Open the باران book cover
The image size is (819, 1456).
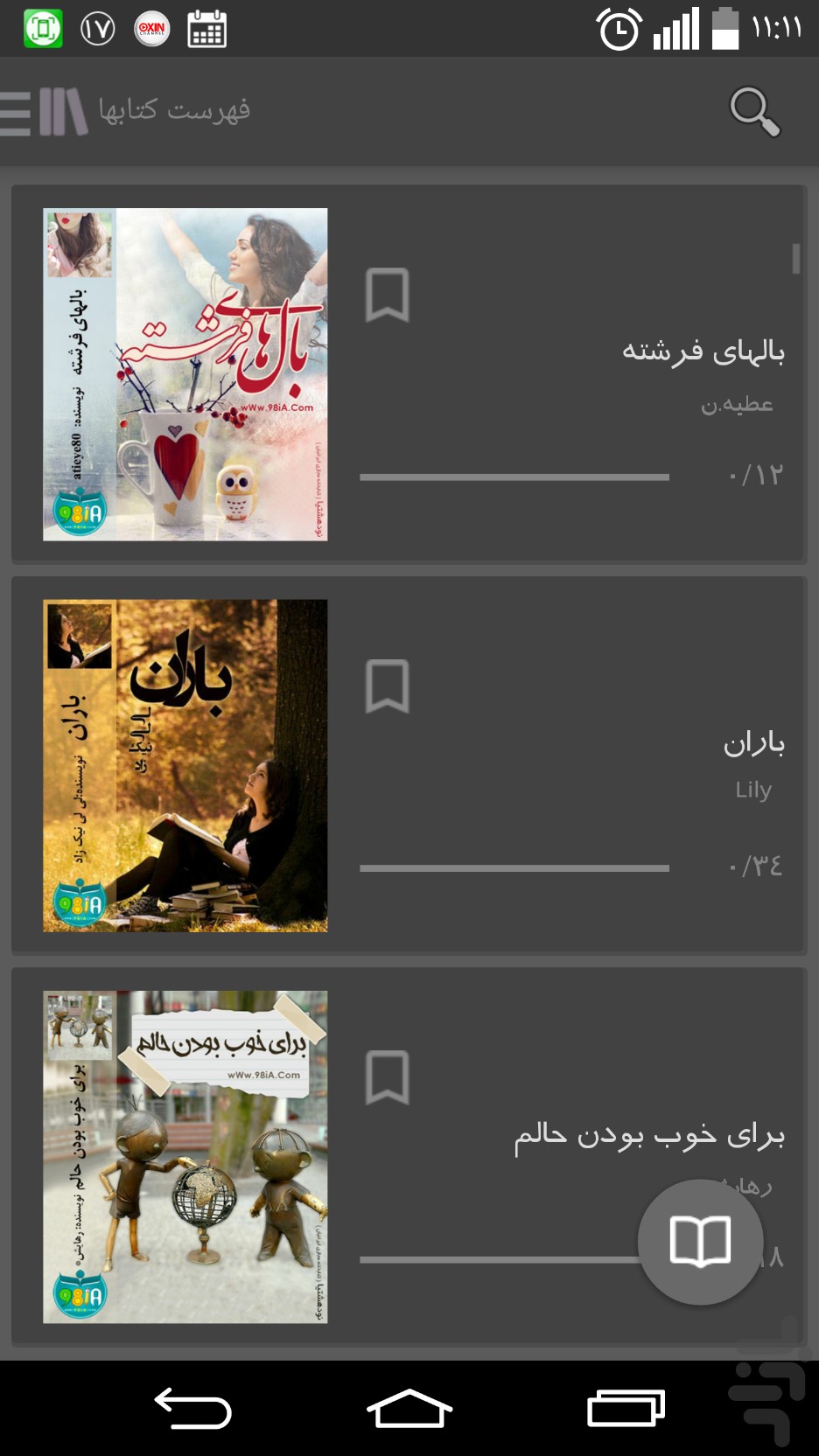click(185, 765)
